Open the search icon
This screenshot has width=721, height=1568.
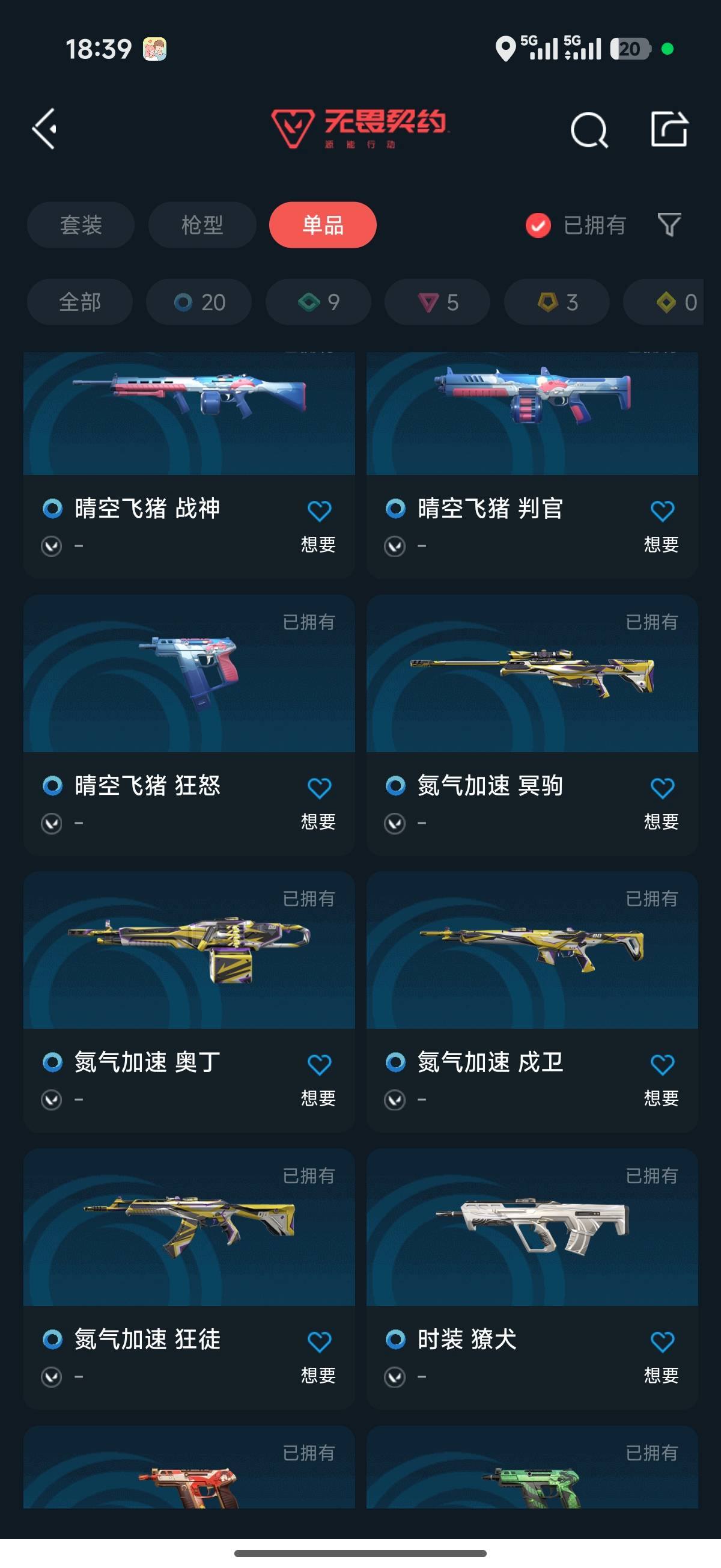coord(588,130)
